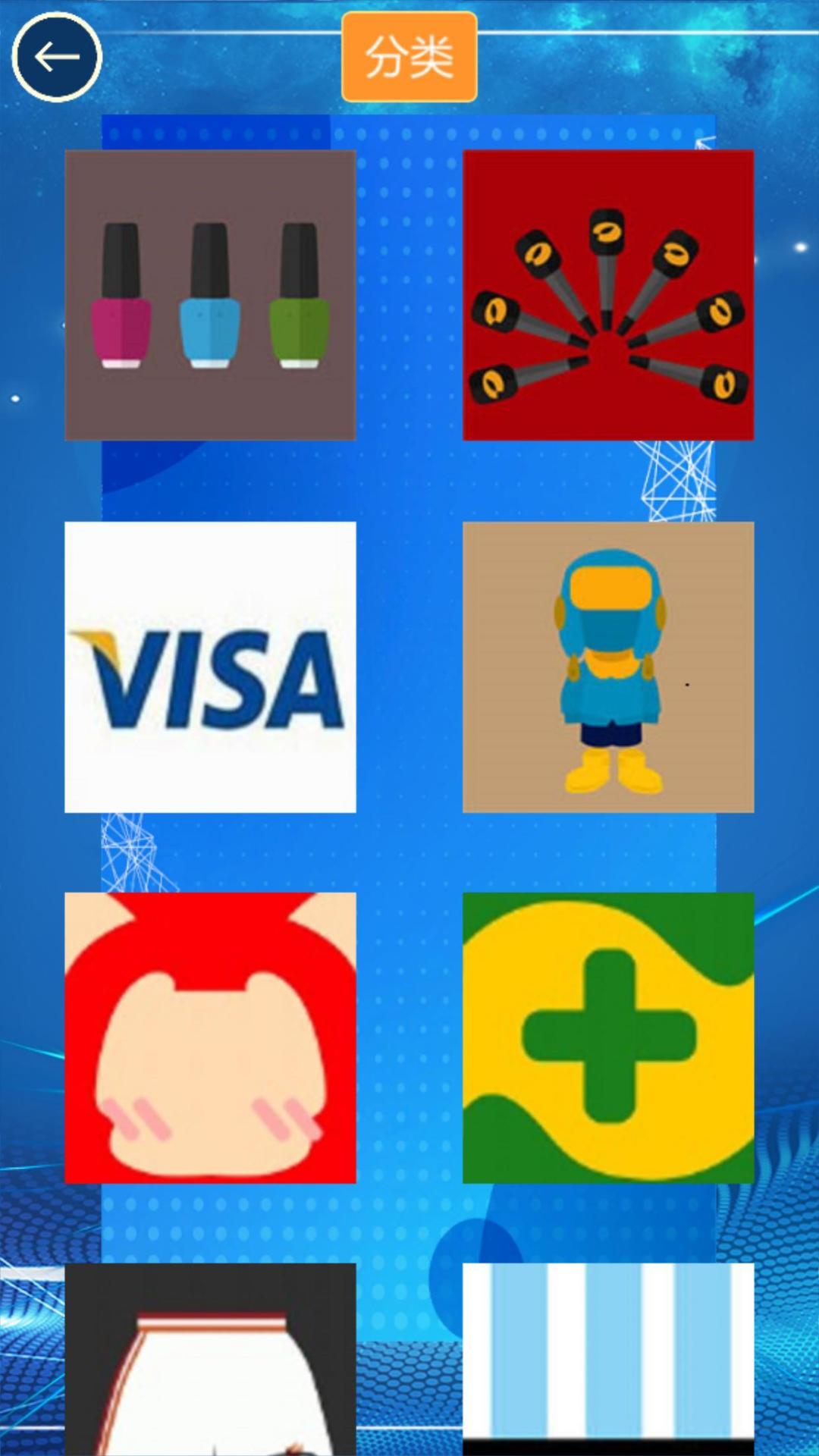Open the red-haired cartoon face tile

(210, 1037)
